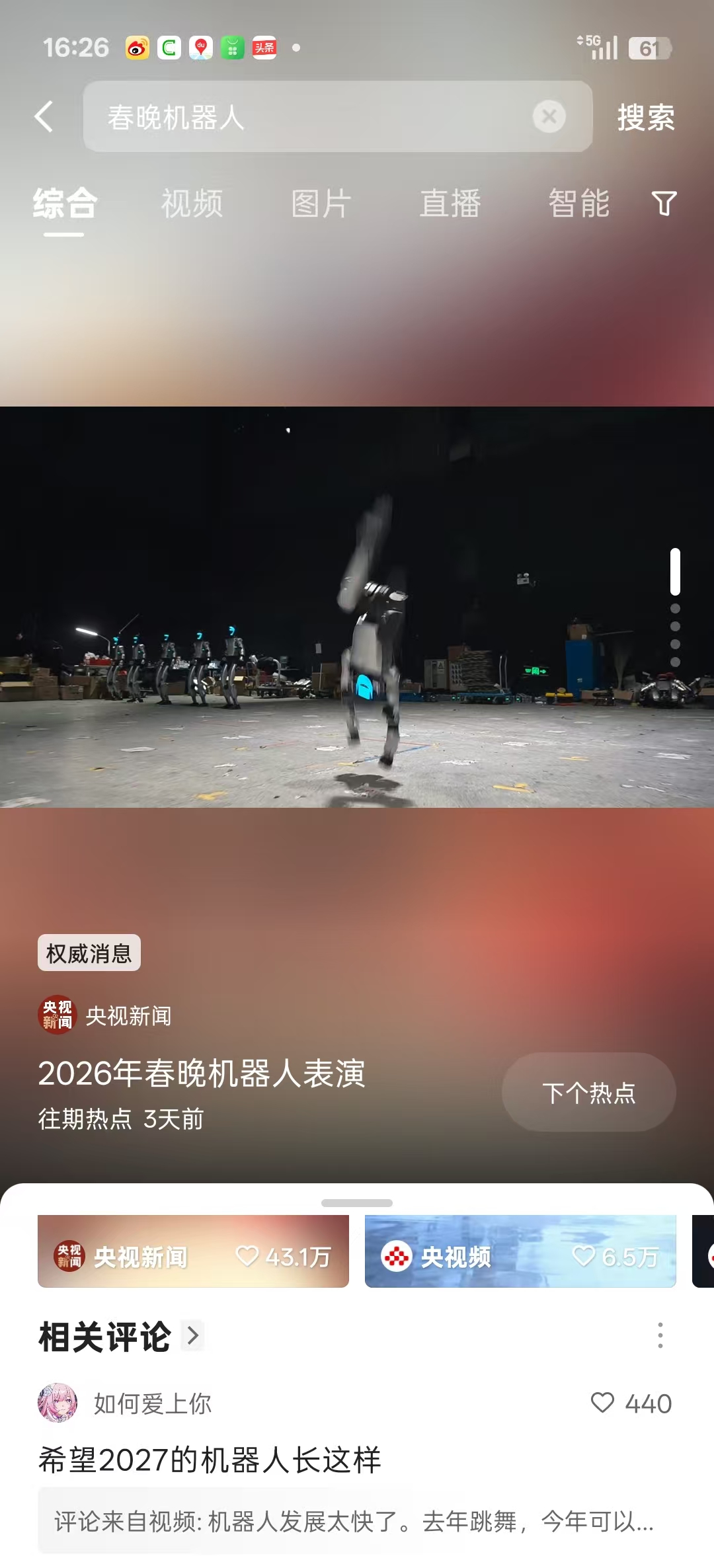
Task: Select the 综合 tab
Action: pyautogui.click(x=65, y=203)
